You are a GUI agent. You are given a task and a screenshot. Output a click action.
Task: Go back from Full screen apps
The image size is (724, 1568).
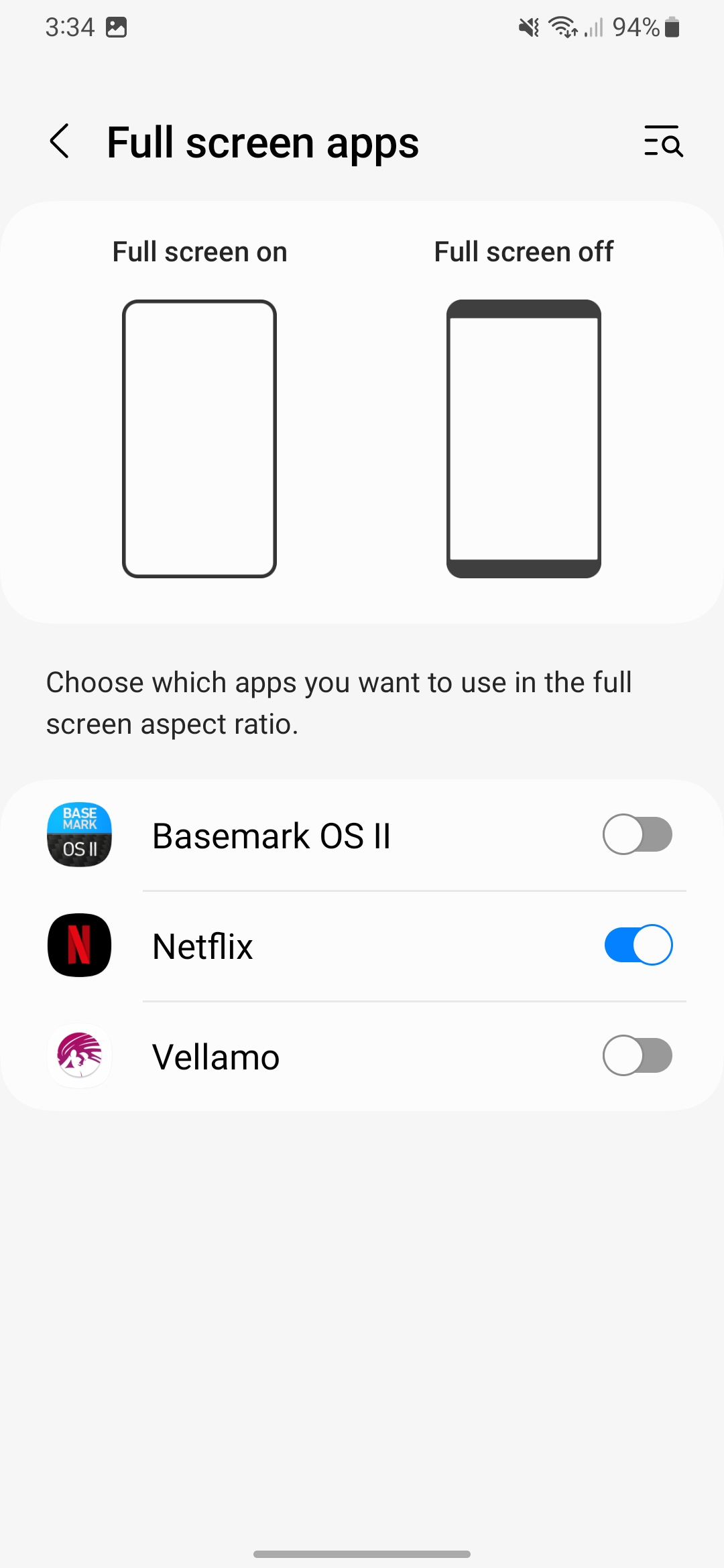pos(60,141)
